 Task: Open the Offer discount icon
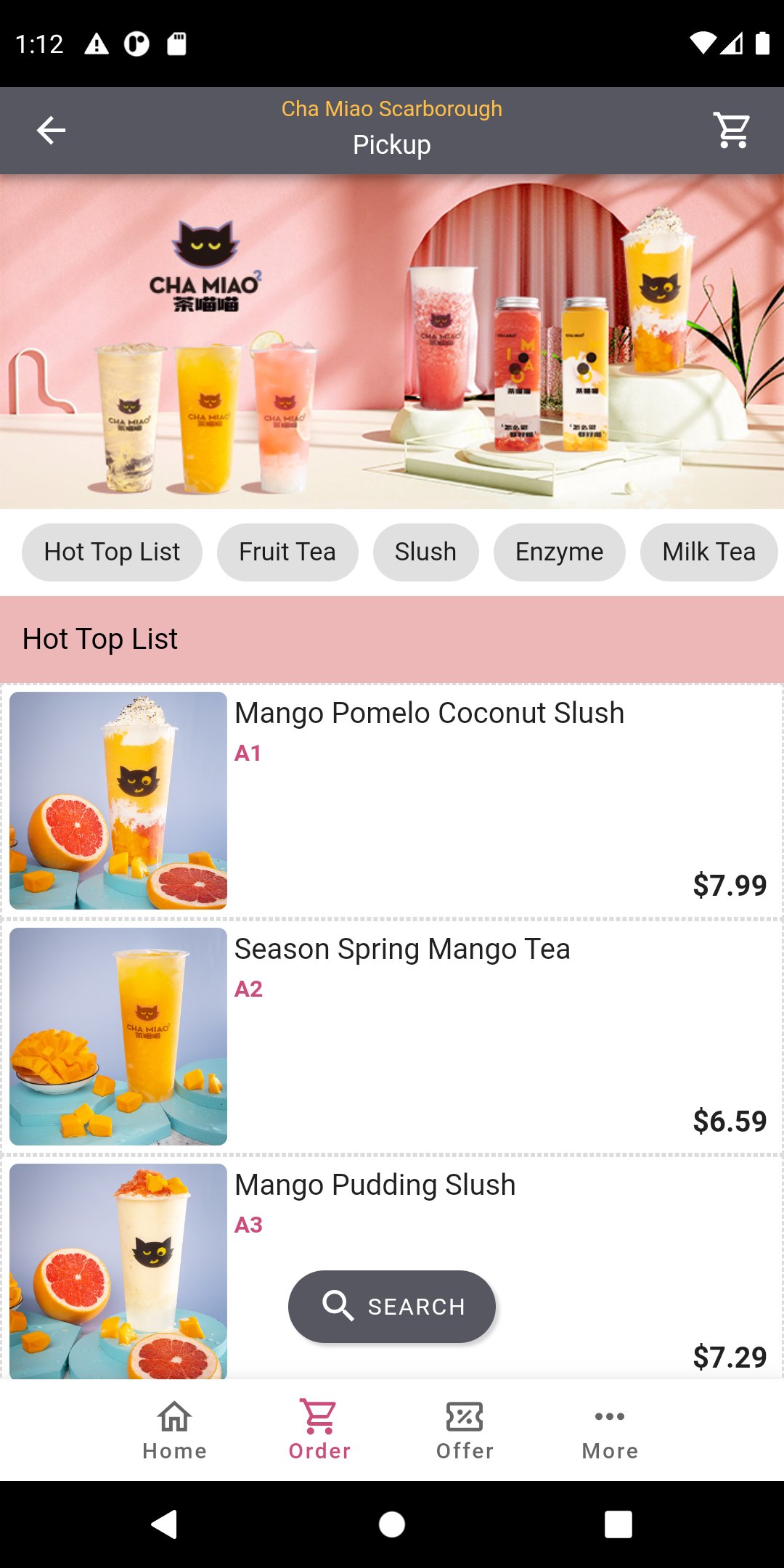464,1416
